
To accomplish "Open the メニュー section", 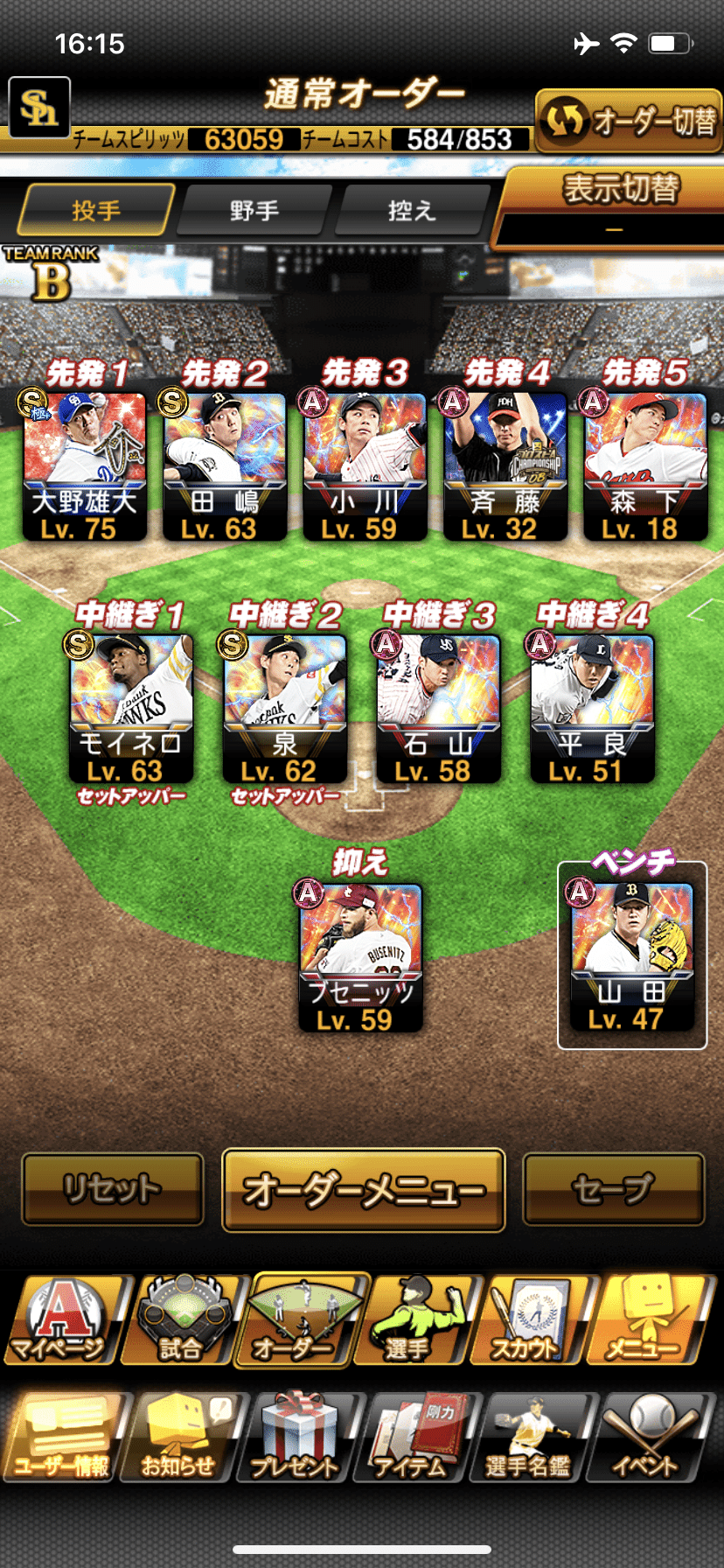I will click(x=645, y=1319).
